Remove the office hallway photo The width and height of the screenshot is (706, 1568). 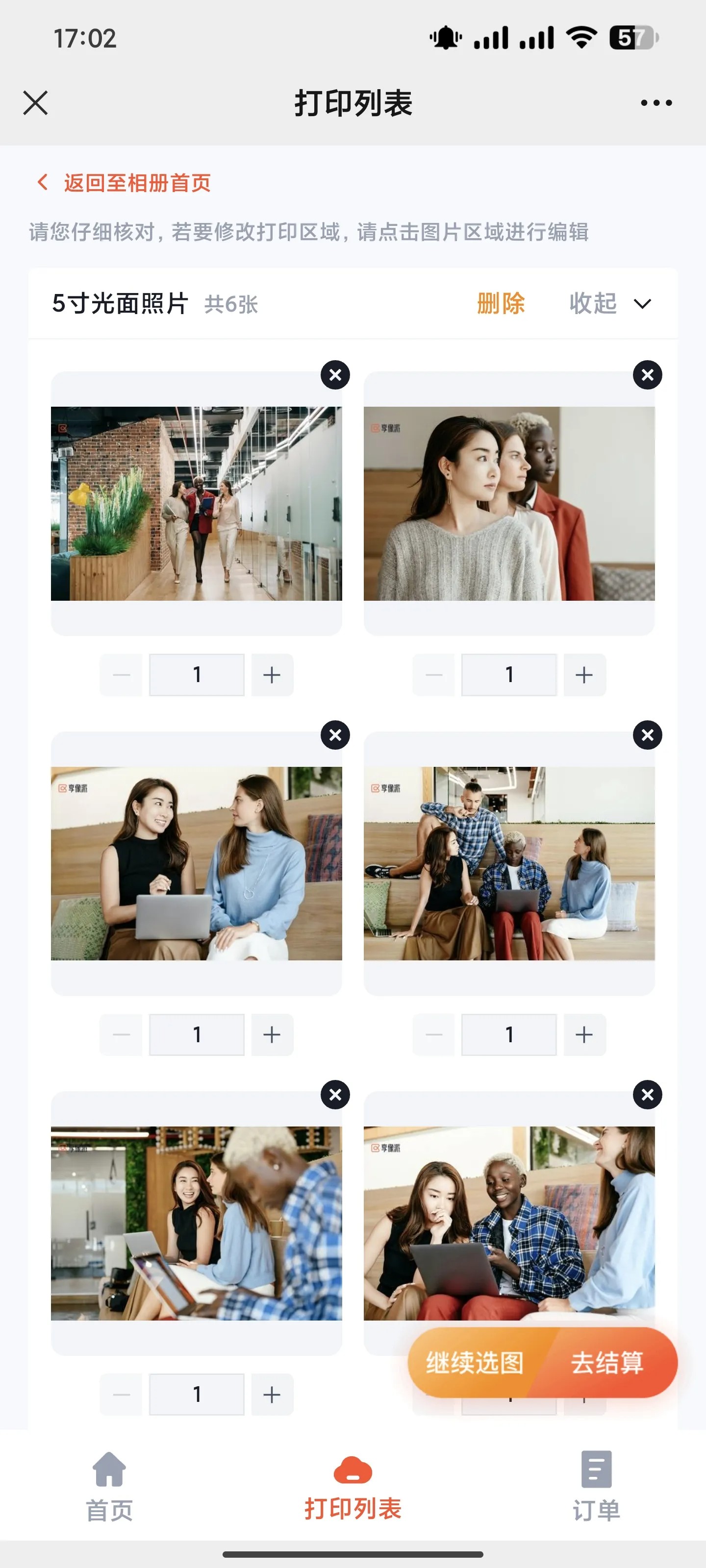[x=335, y=375]
